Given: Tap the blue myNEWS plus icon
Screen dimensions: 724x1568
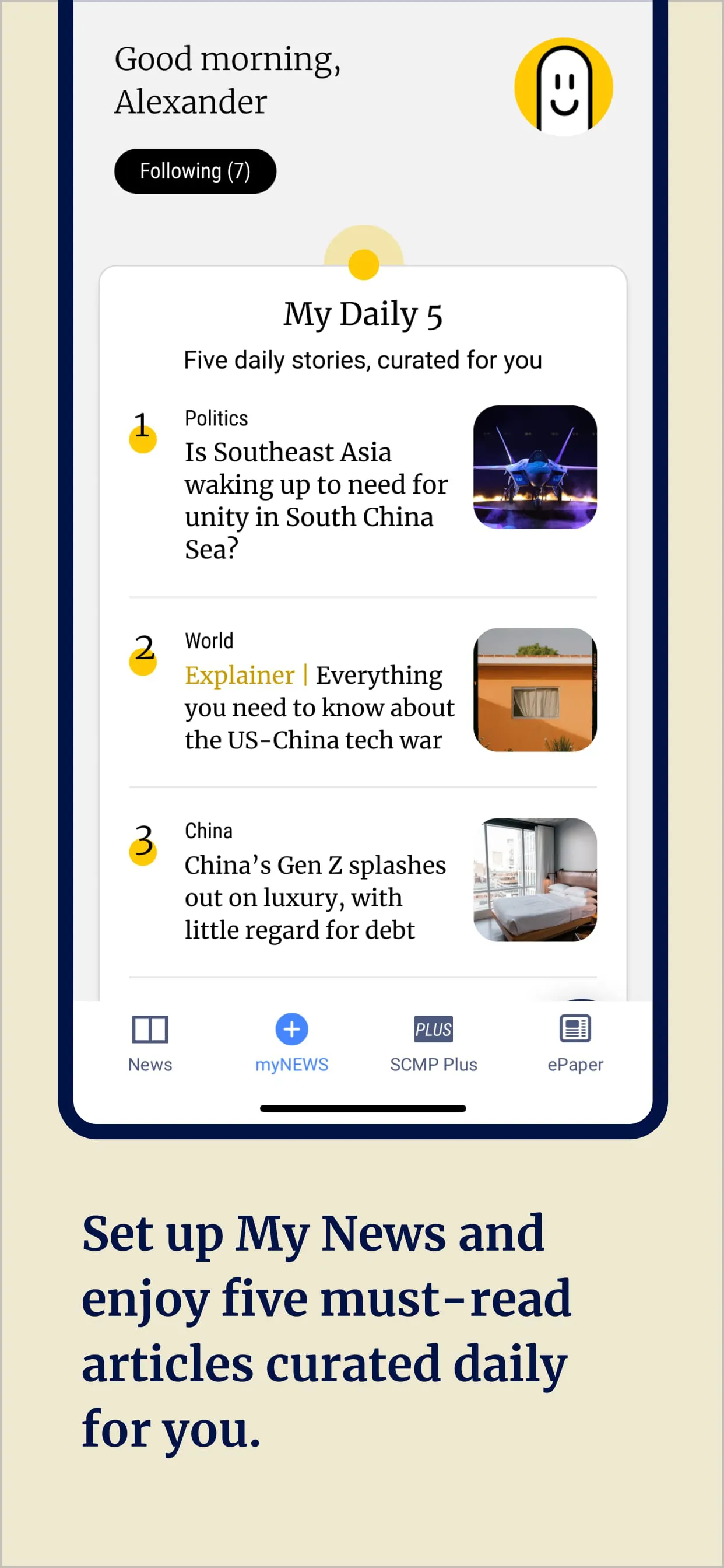Looking at the screenshot, I should [x=291, y=1030].
